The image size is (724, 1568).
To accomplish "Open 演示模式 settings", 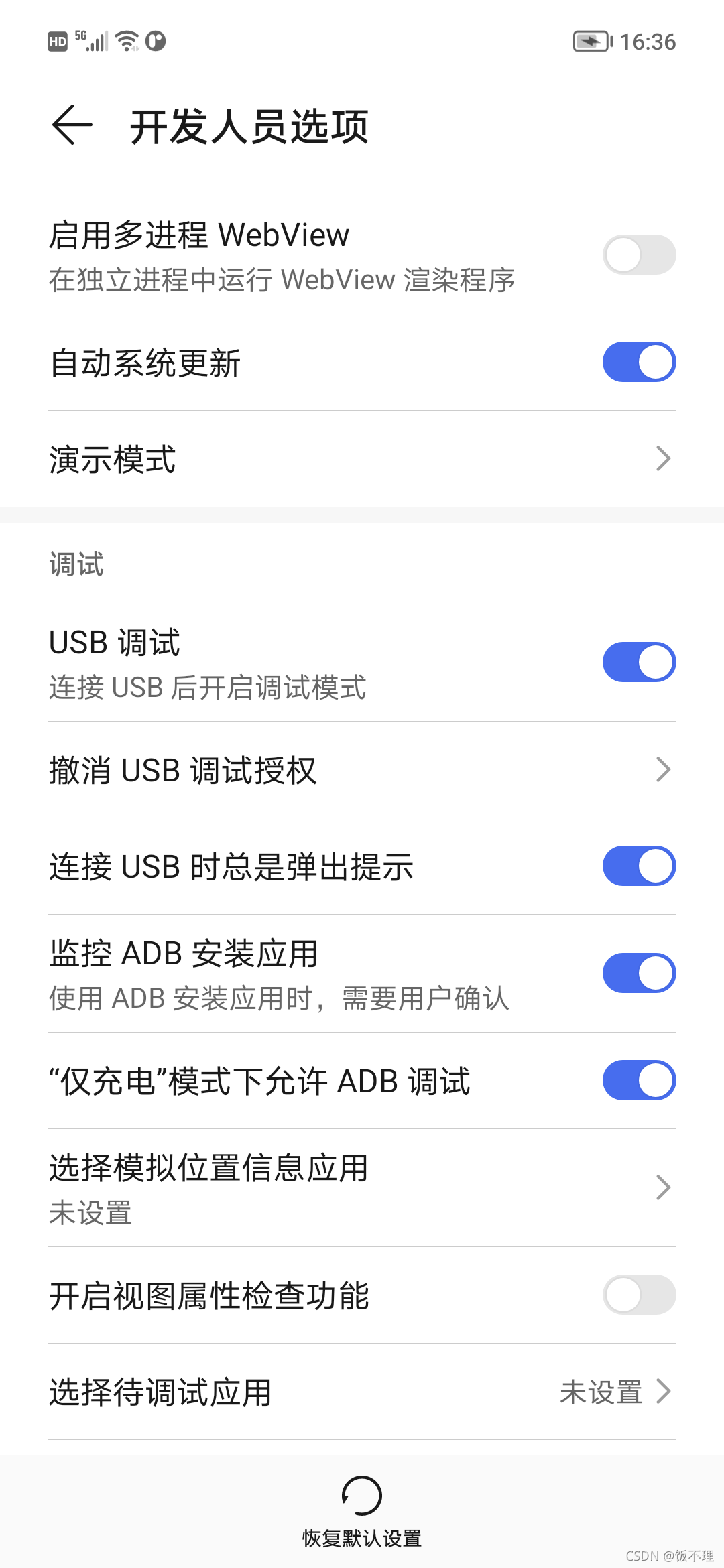I will pos(362,459).
